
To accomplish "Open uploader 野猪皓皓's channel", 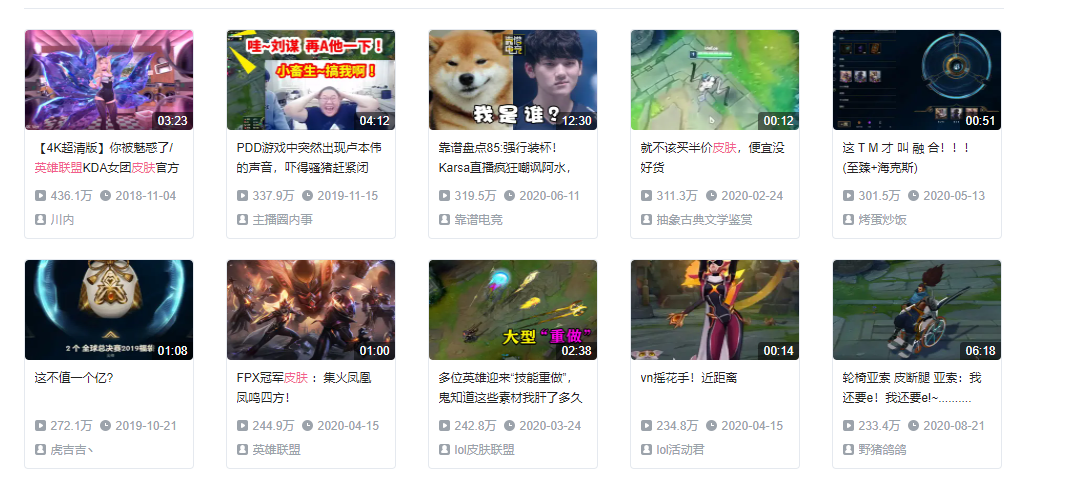I will pos(882,449).
